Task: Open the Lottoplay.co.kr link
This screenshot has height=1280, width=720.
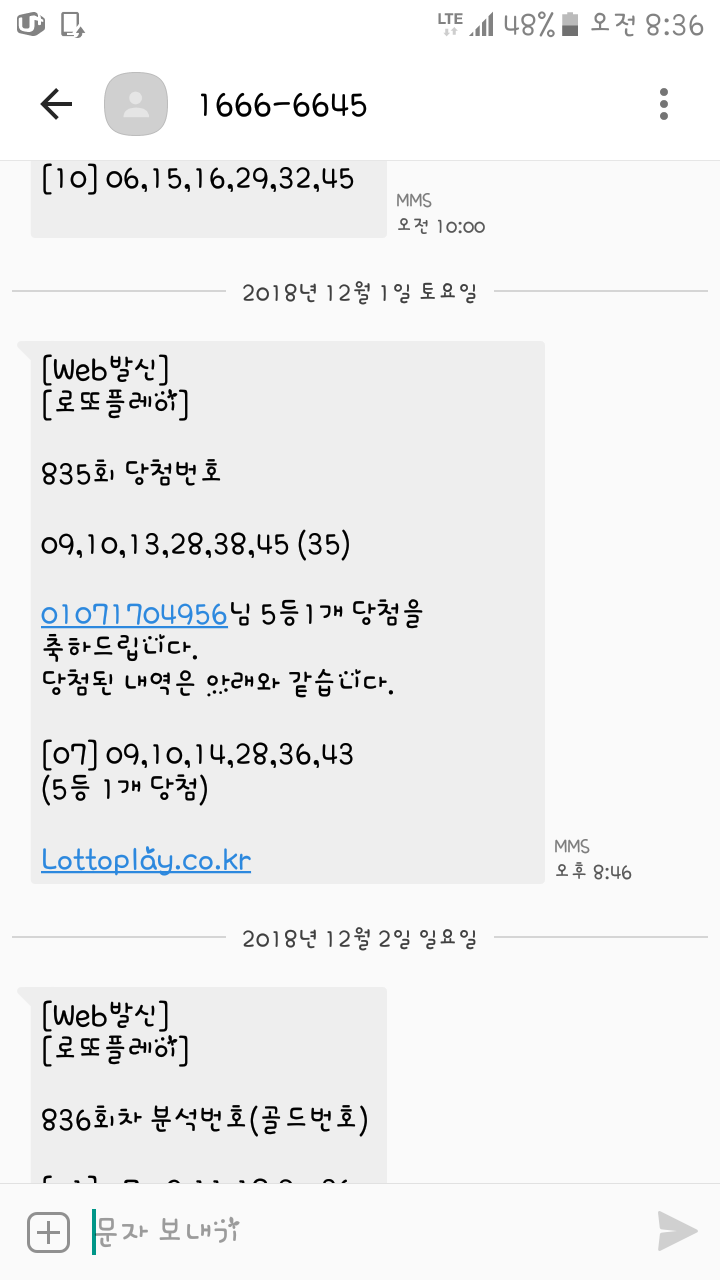Action: (x=146, y=859)
